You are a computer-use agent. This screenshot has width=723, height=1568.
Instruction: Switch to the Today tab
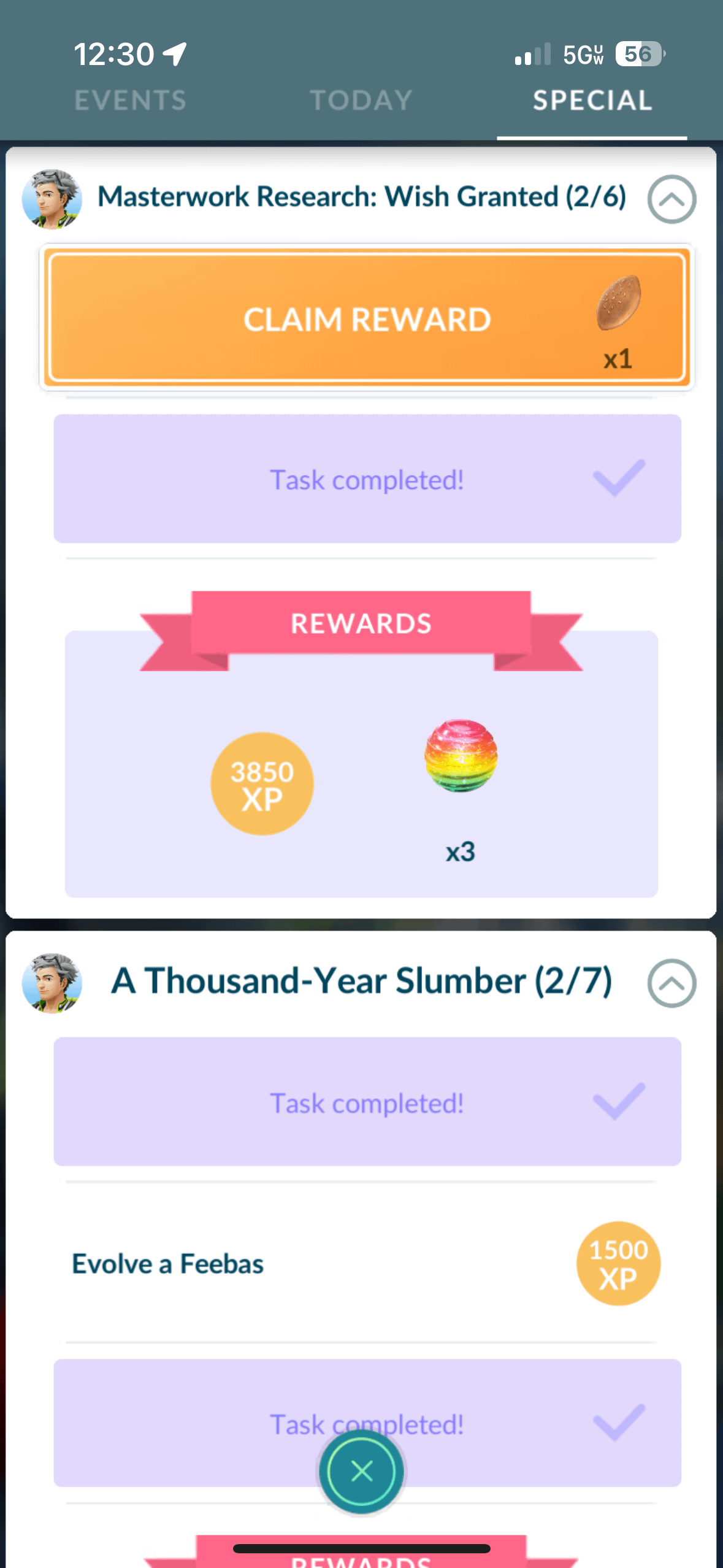tap(361, 101)
